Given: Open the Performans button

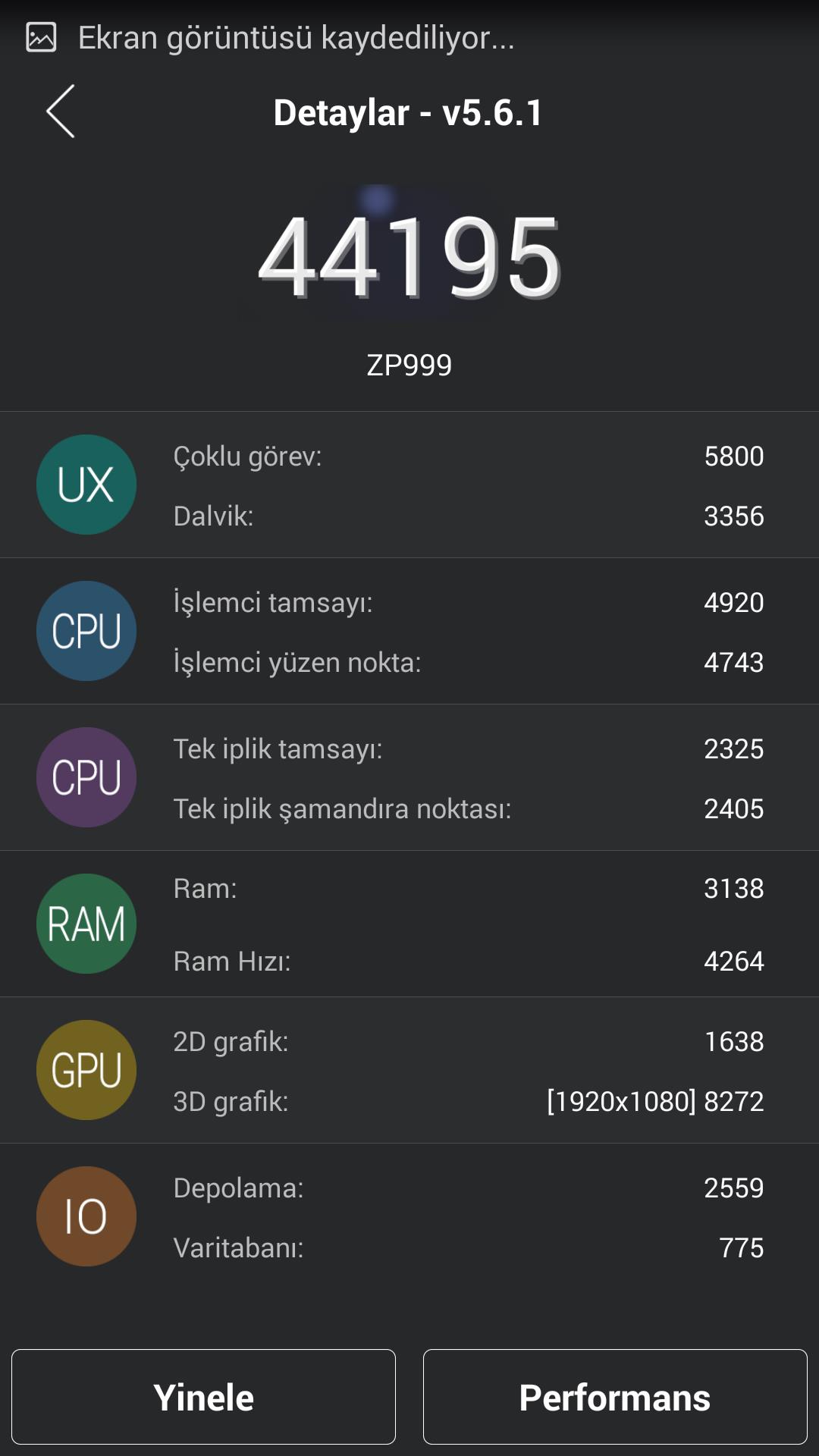Looking at the screenshot, I should tap(615, 1397).
